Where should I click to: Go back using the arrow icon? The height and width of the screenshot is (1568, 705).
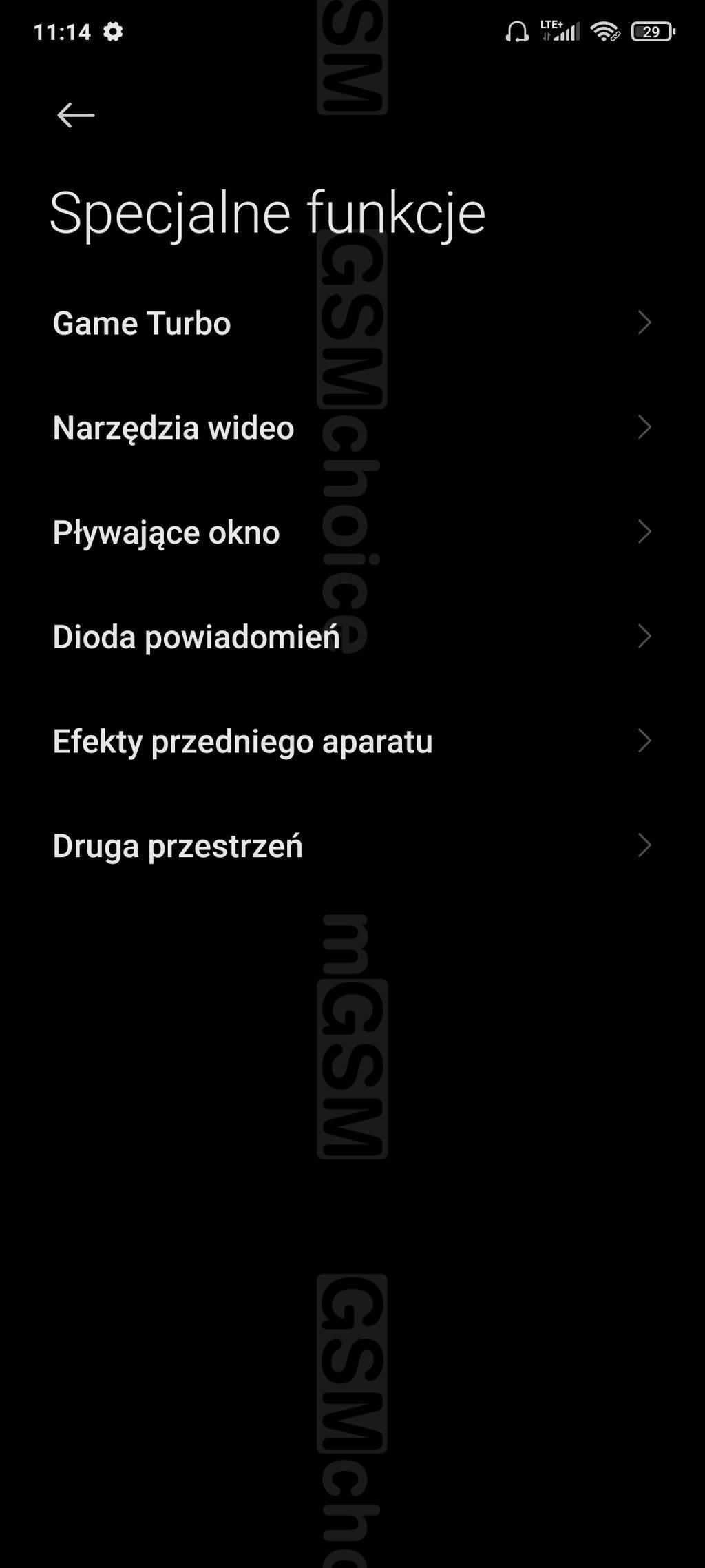click(x=76, y=115)
